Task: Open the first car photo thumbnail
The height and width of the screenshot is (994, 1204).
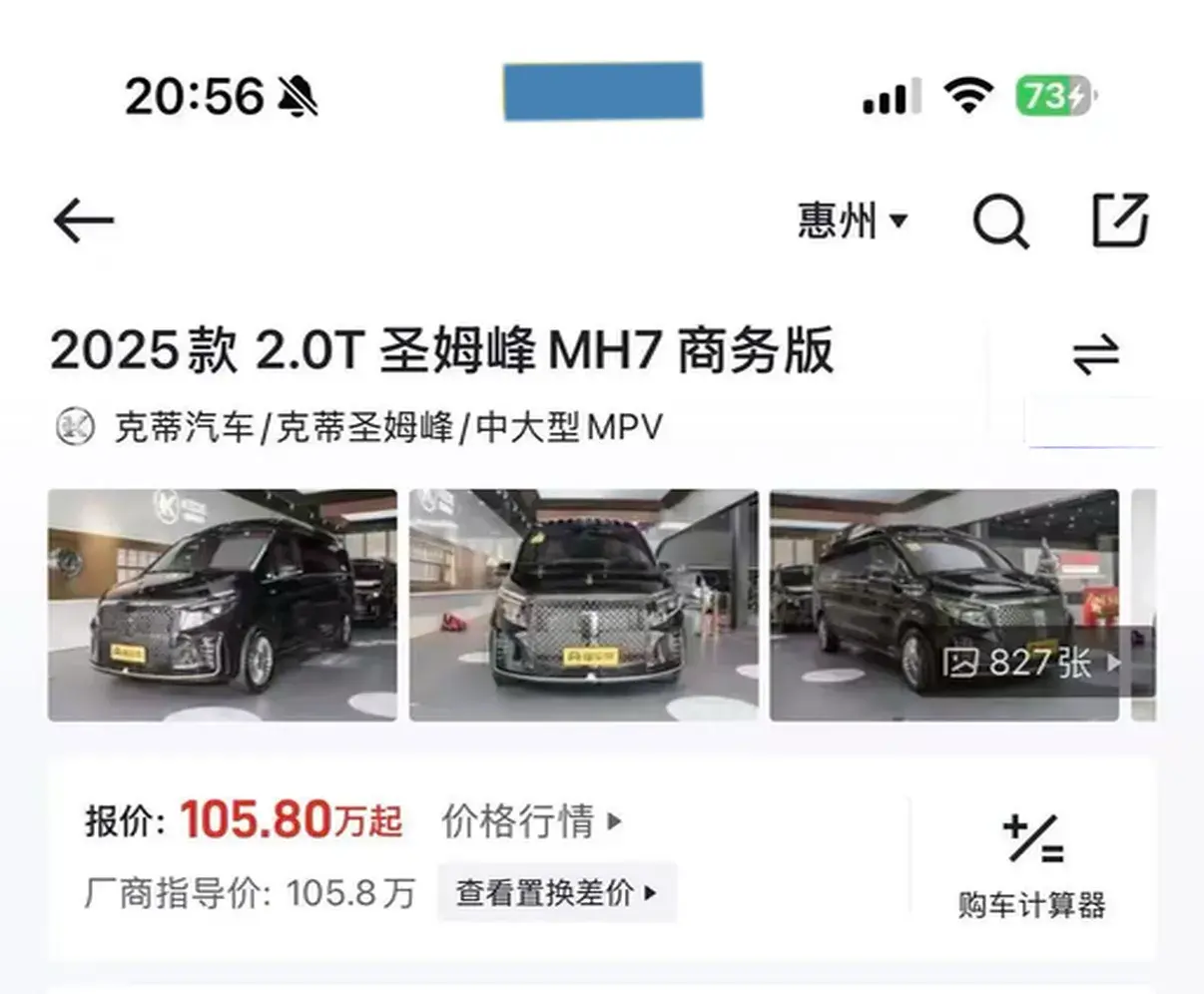Action: (223, 605)
